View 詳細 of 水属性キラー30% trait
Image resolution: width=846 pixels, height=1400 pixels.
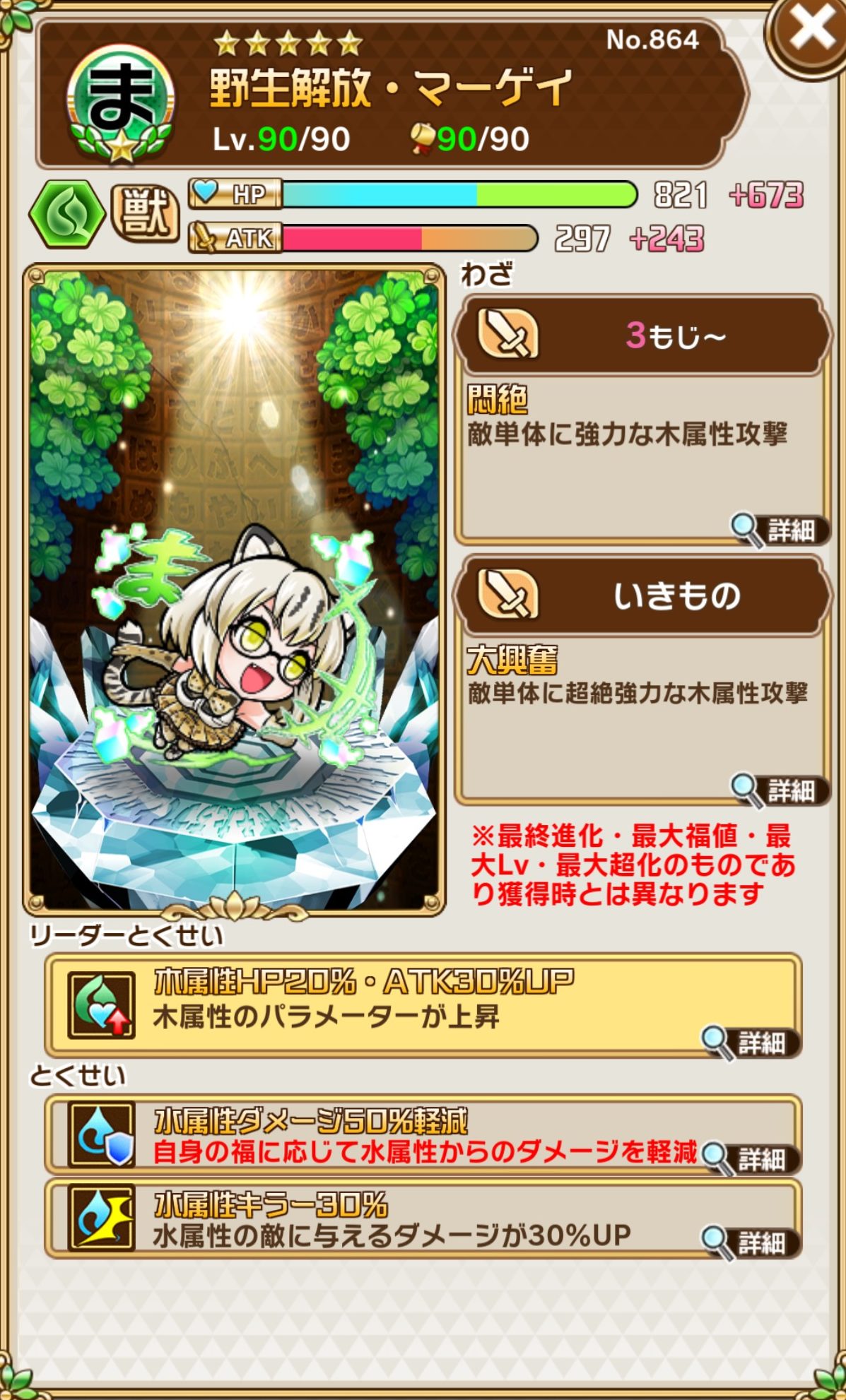point(751,1242)
